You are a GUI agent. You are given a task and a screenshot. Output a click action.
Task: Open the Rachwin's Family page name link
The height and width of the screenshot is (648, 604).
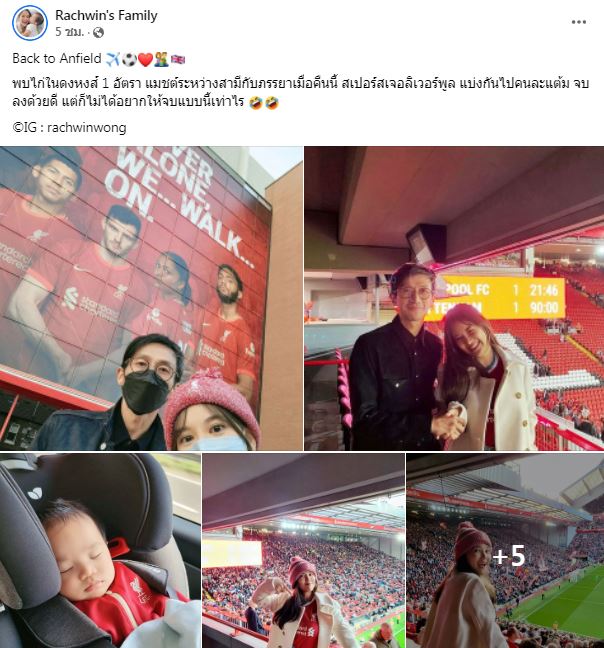tap(106, 16)
